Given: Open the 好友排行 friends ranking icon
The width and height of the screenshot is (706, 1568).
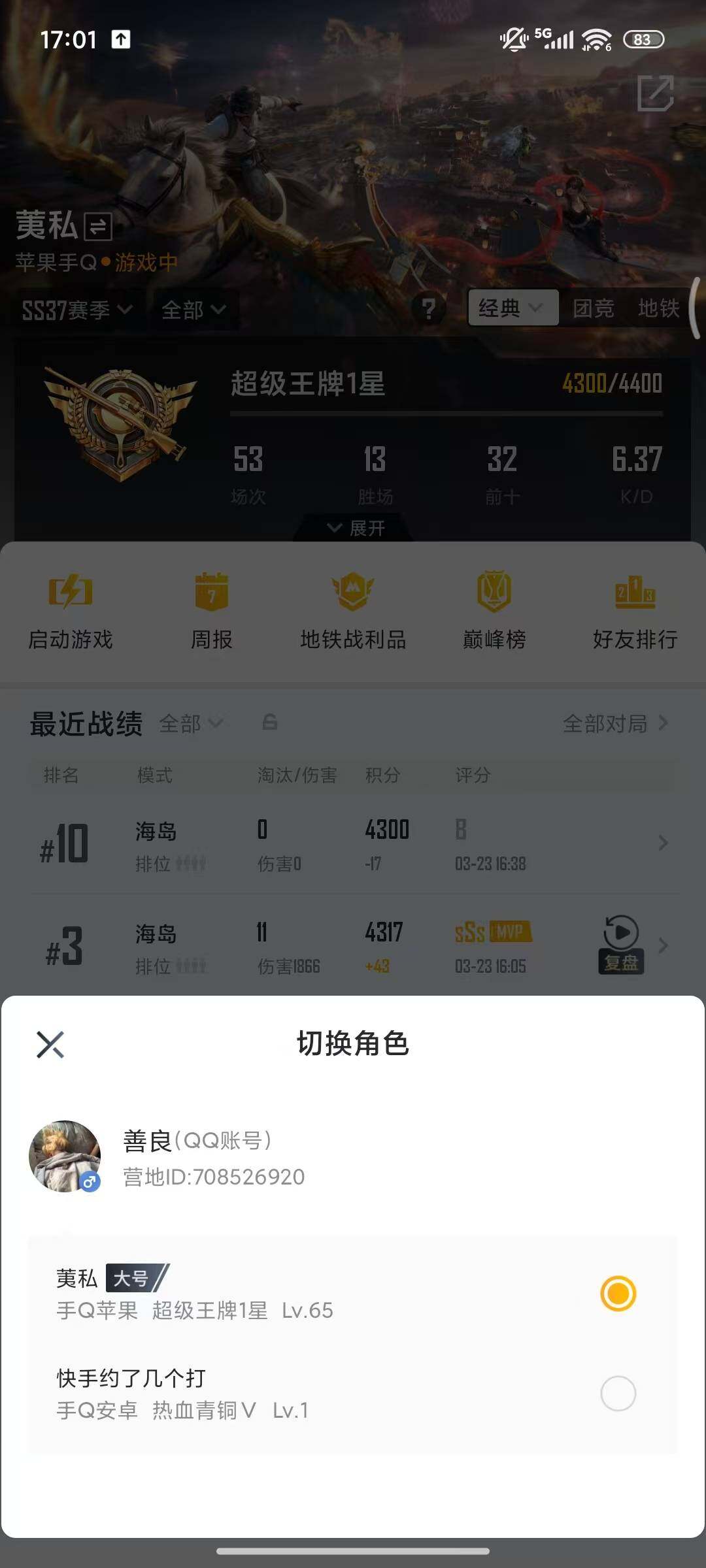Looking at the screenshot, I should click(634, 608).
